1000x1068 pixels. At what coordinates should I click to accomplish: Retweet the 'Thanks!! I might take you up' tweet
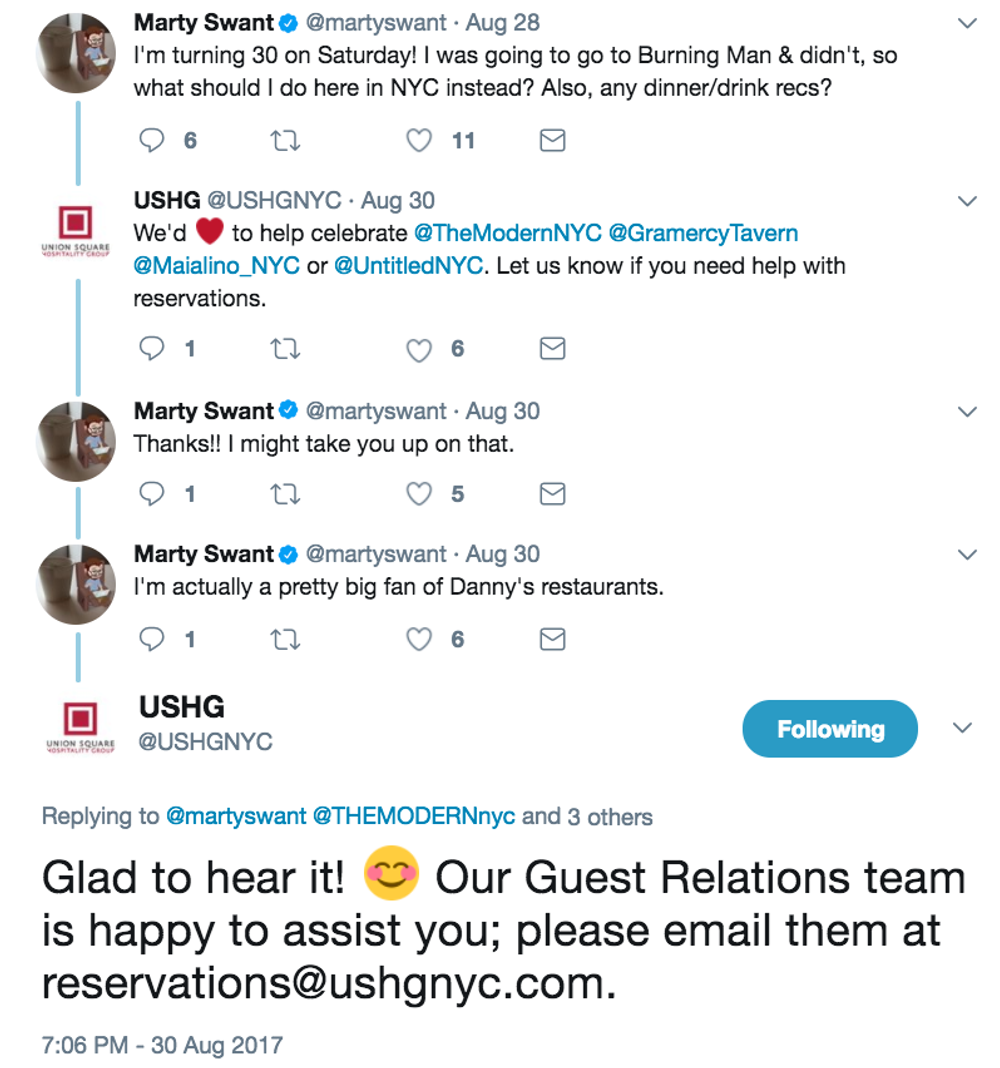285,494
